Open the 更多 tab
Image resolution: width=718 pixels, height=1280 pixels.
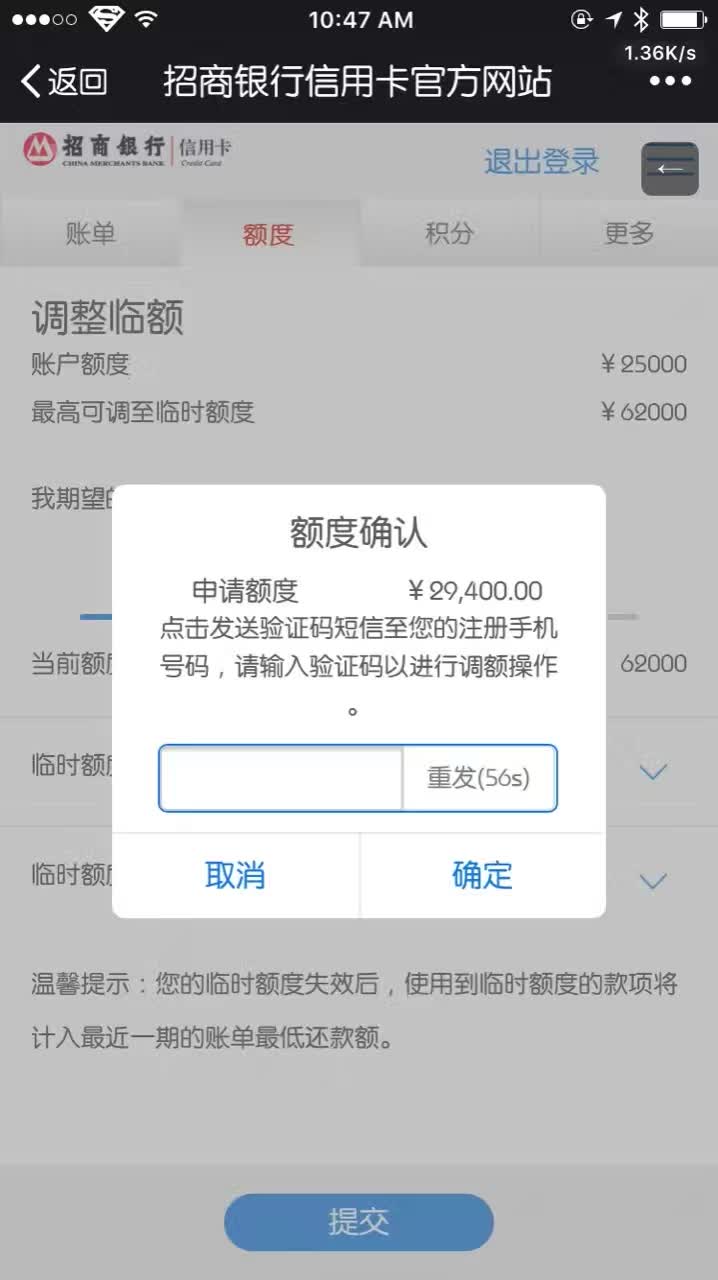[x=629, y=233]
